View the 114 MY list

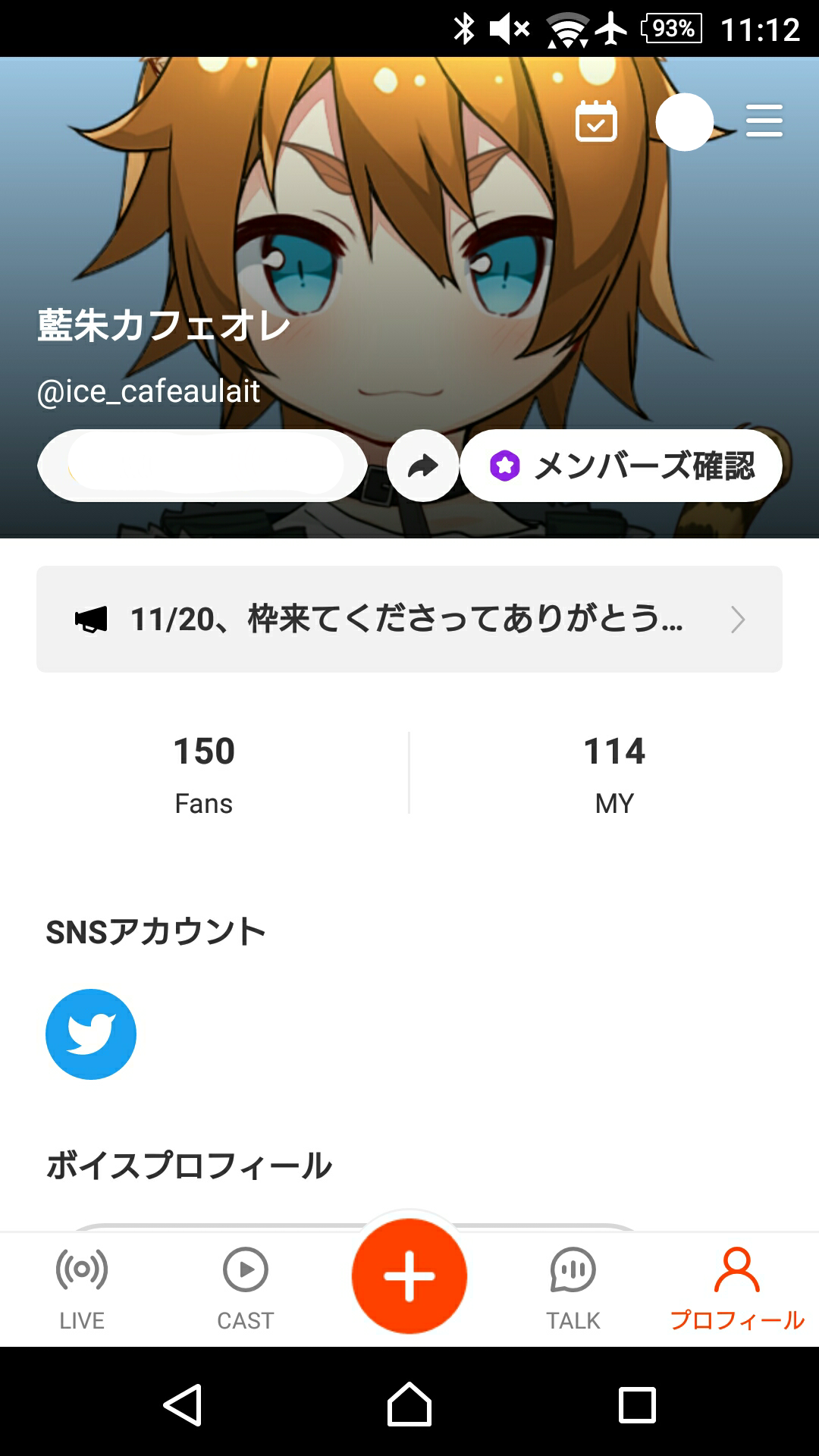614,773
